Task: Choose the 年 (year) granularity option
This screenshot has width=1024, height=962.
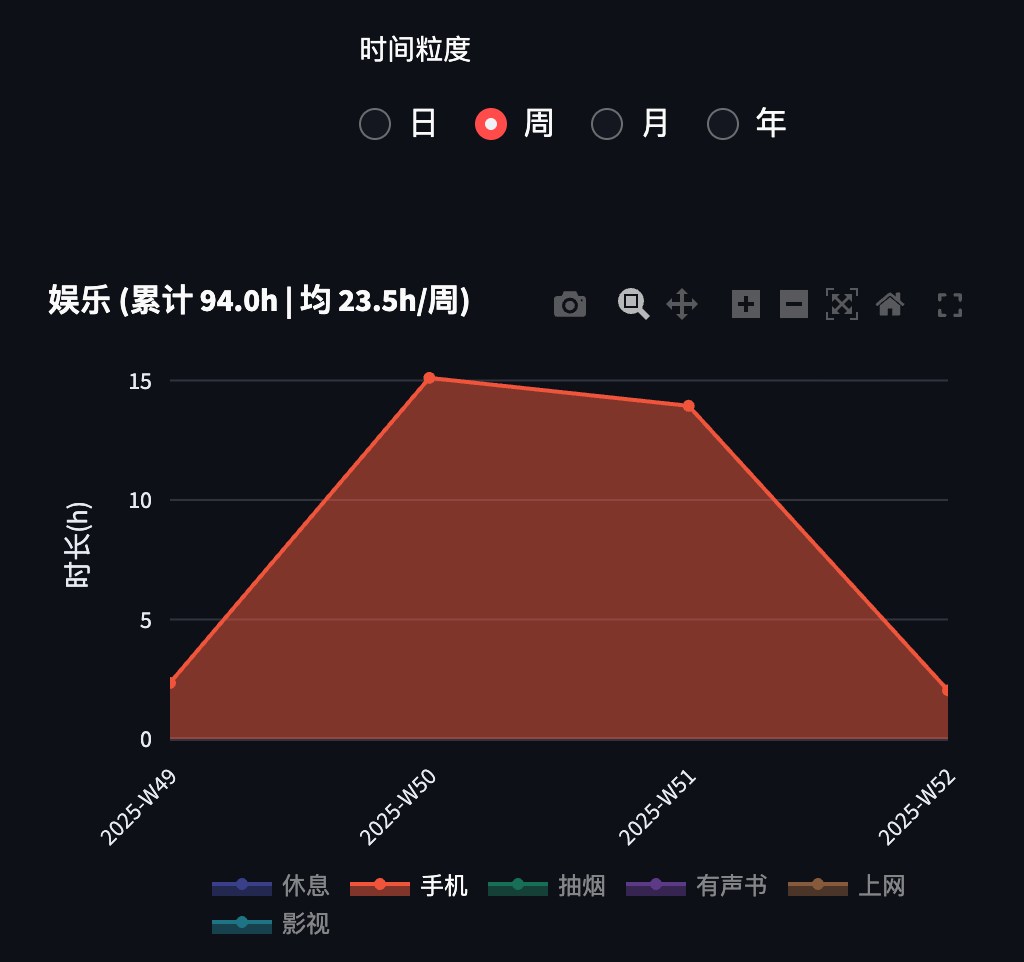Action: pos(723,124)
